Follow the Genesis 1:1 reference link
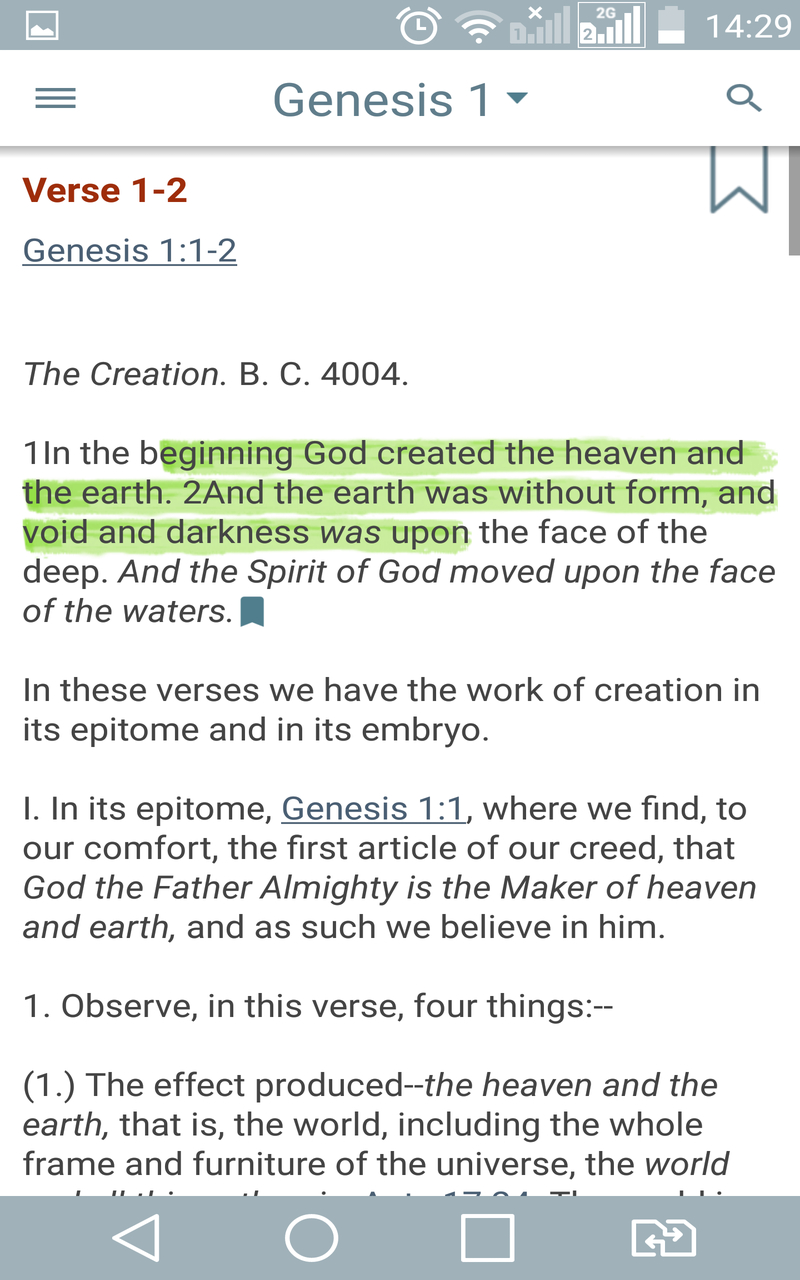 (x=373, y=808)
